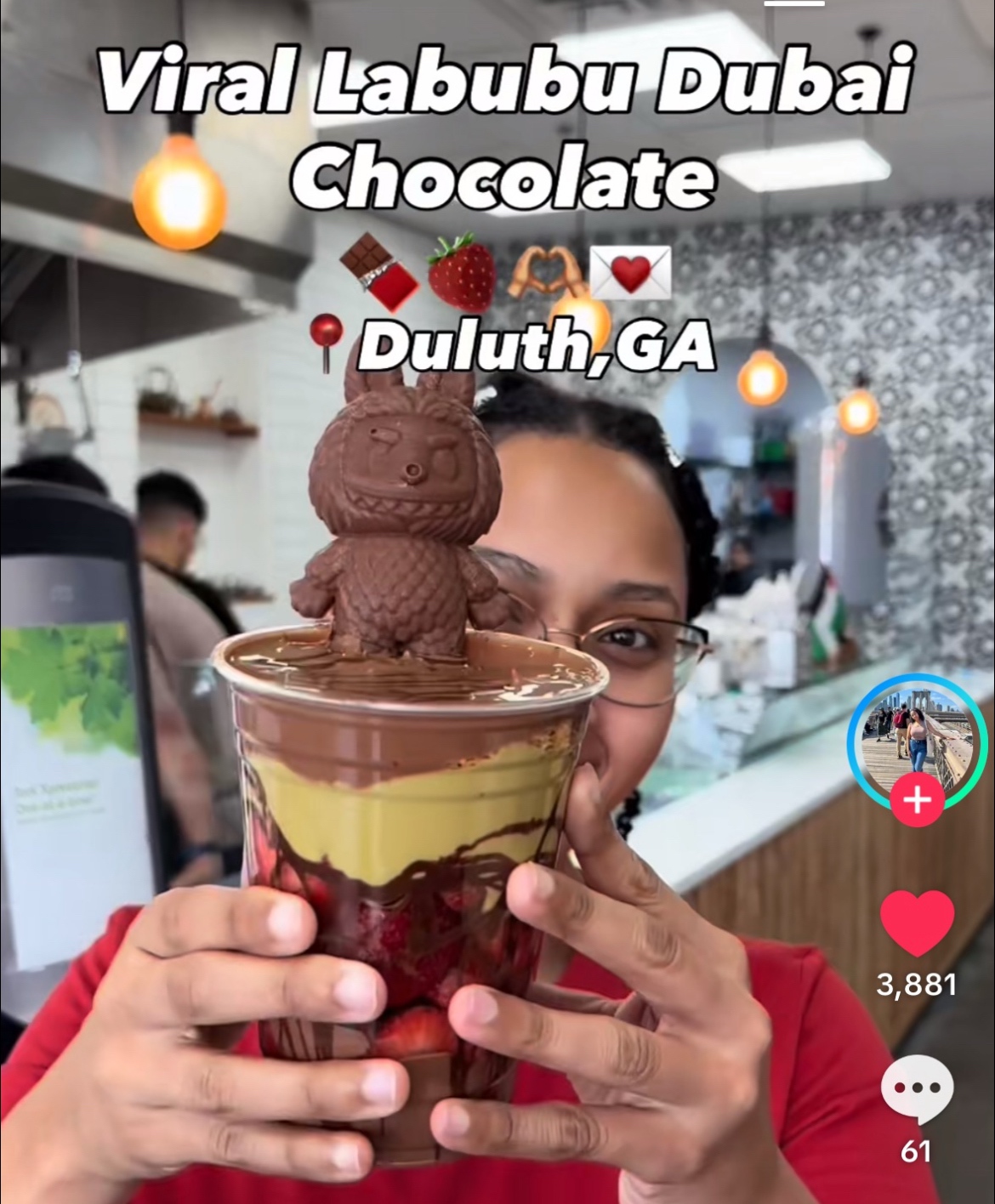Open the comments on this video
This screenshot has height=1204, width=995.
pyautogui.click(x=917, y=1088)
